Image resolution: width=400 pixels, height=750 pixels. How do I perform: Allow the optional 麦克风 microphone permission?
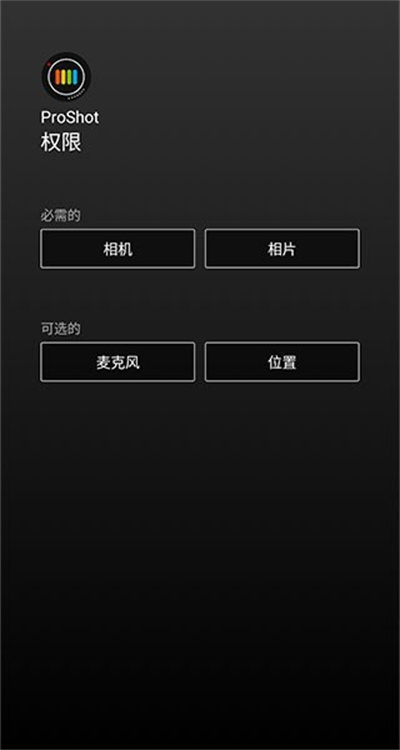click(118, 362)
